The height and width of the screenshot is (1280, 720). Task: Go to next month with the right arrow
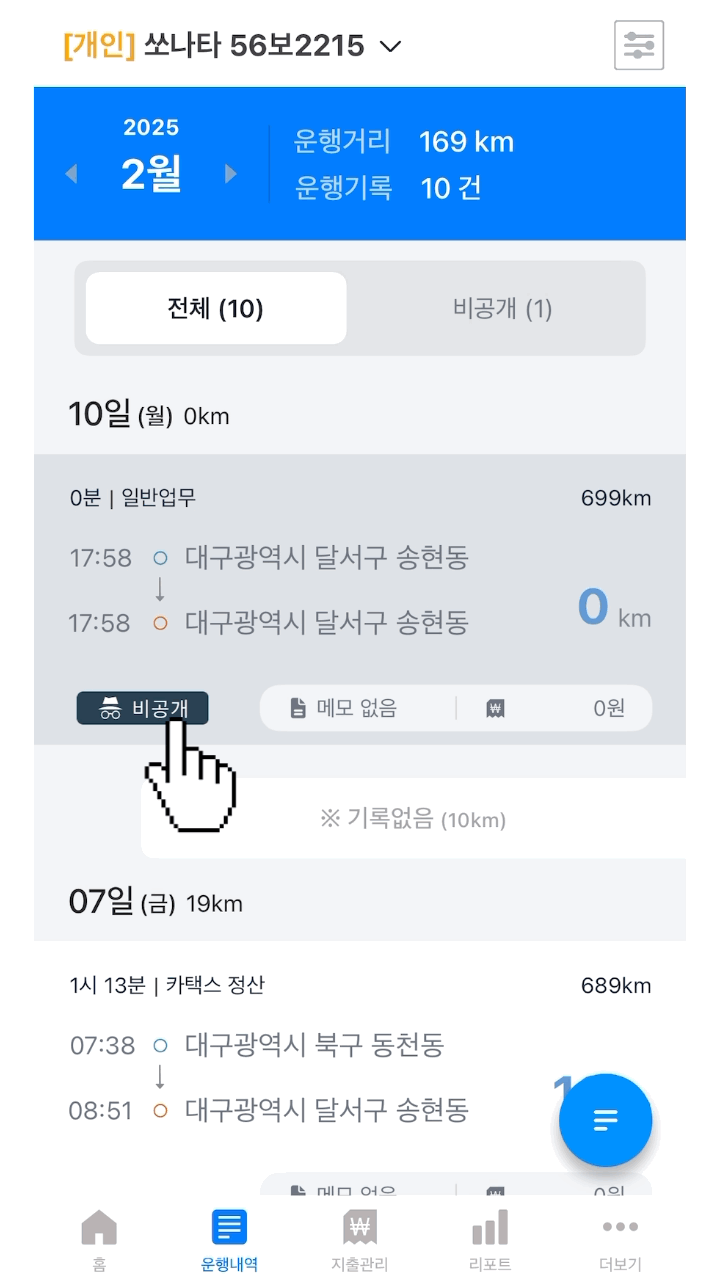[x=231, y=173]
